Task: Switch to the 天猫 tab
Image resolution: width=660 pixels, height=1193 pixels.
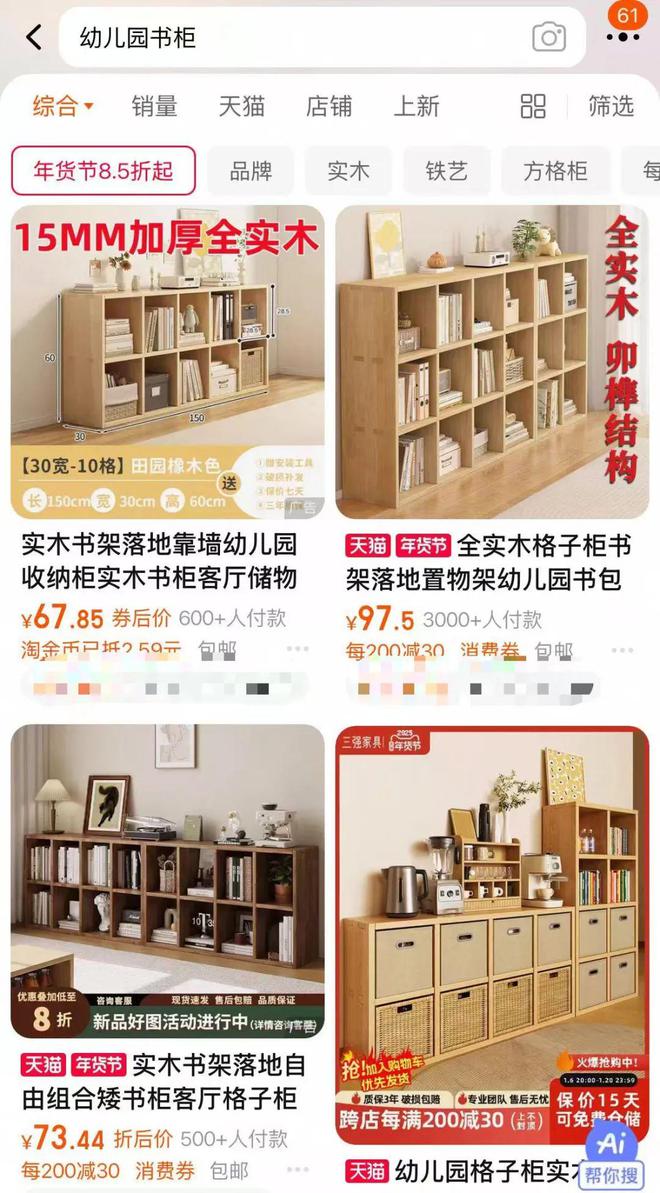Action: pyautogui.click(x=241, y=106)
